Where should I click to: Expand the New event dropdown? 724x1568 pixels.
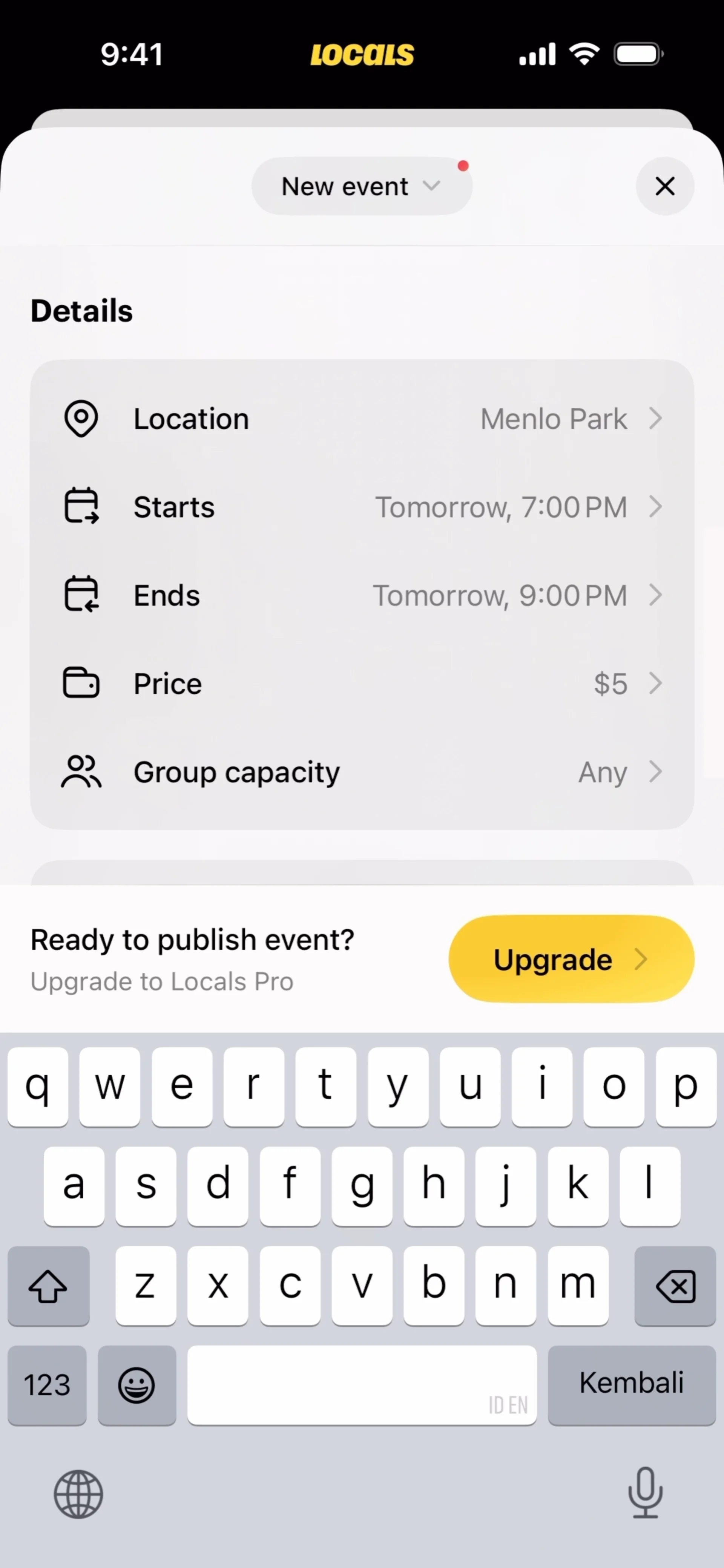[361, 186]
